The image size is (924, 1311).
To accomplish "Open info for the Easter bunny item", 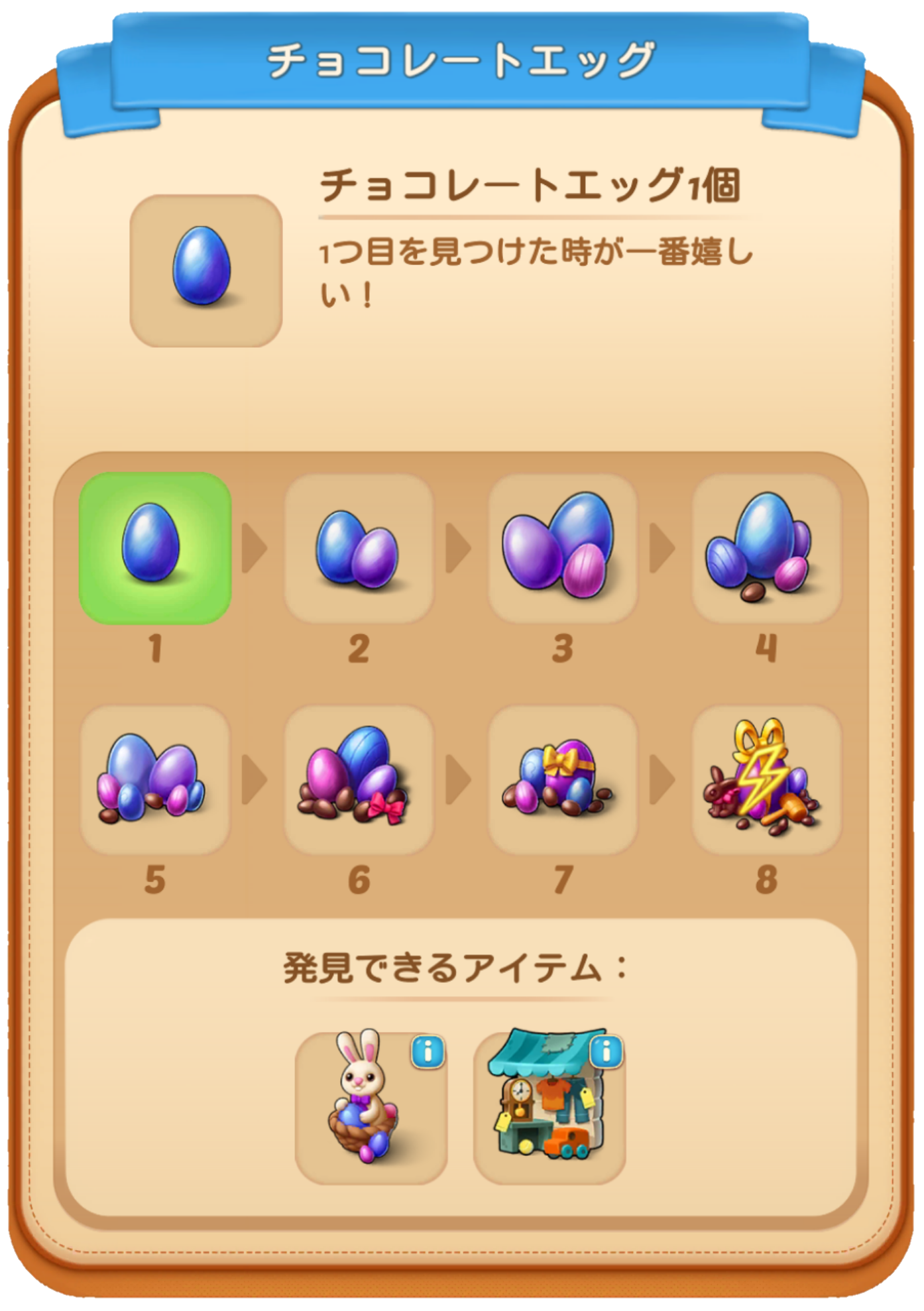I will [428, 1052].
